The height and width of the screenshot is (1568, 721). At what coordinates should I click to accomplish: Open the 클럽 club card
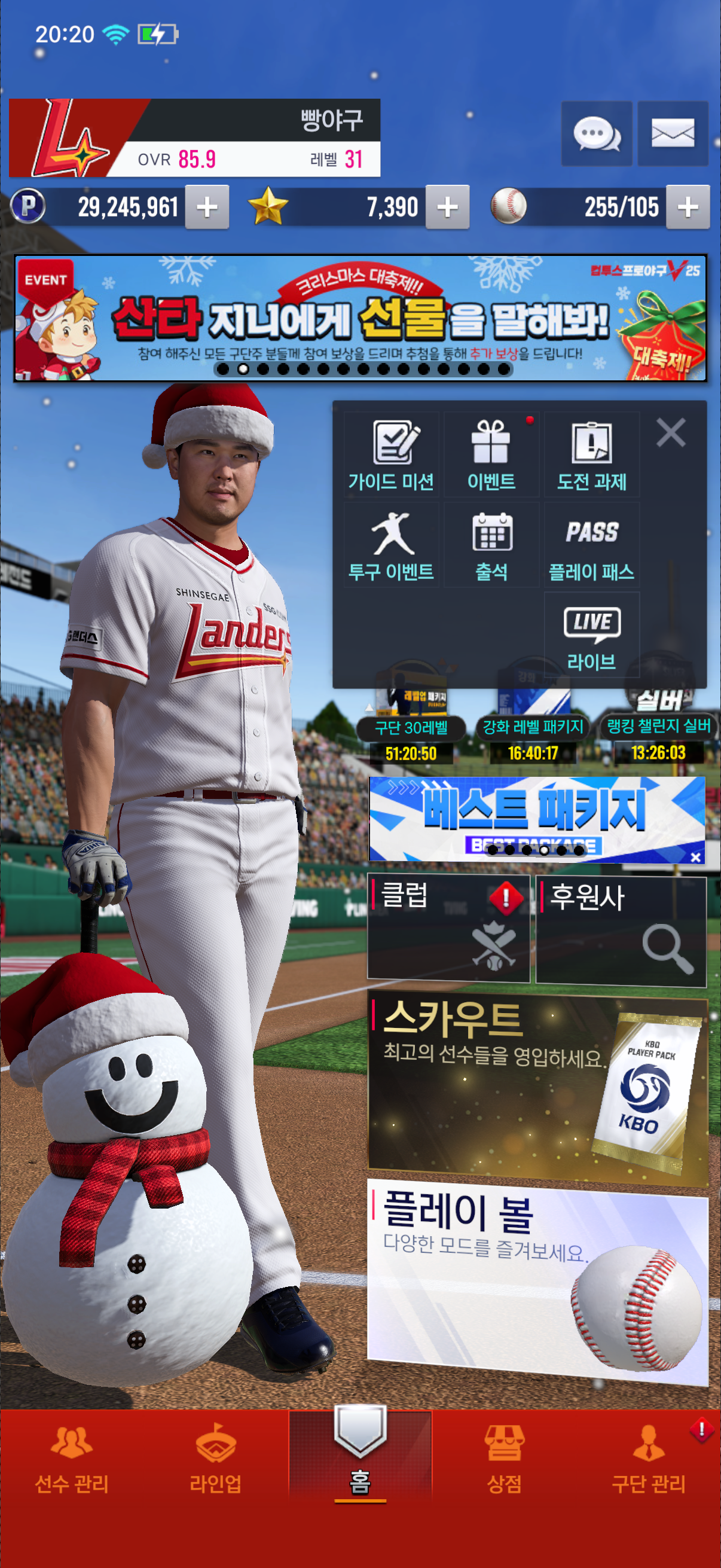click(x=448, y=928)
